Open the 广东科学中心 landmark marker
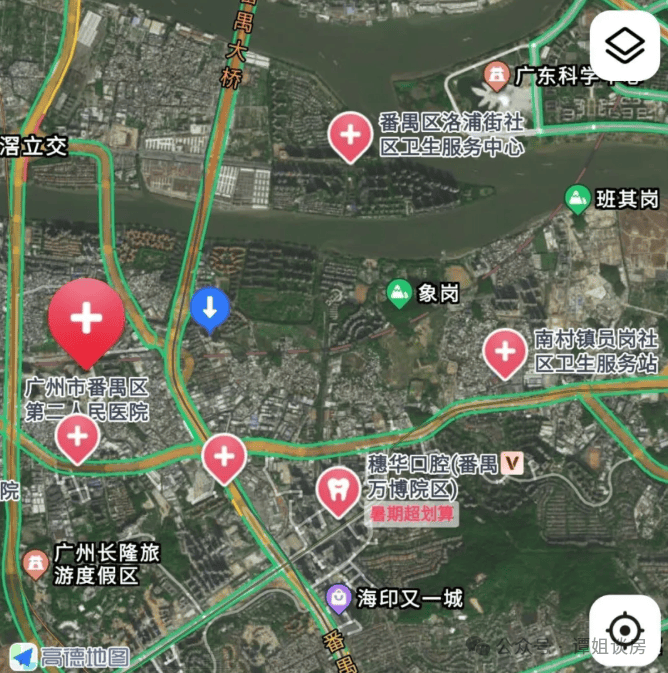Screen dimensions: 668x673 495,75
